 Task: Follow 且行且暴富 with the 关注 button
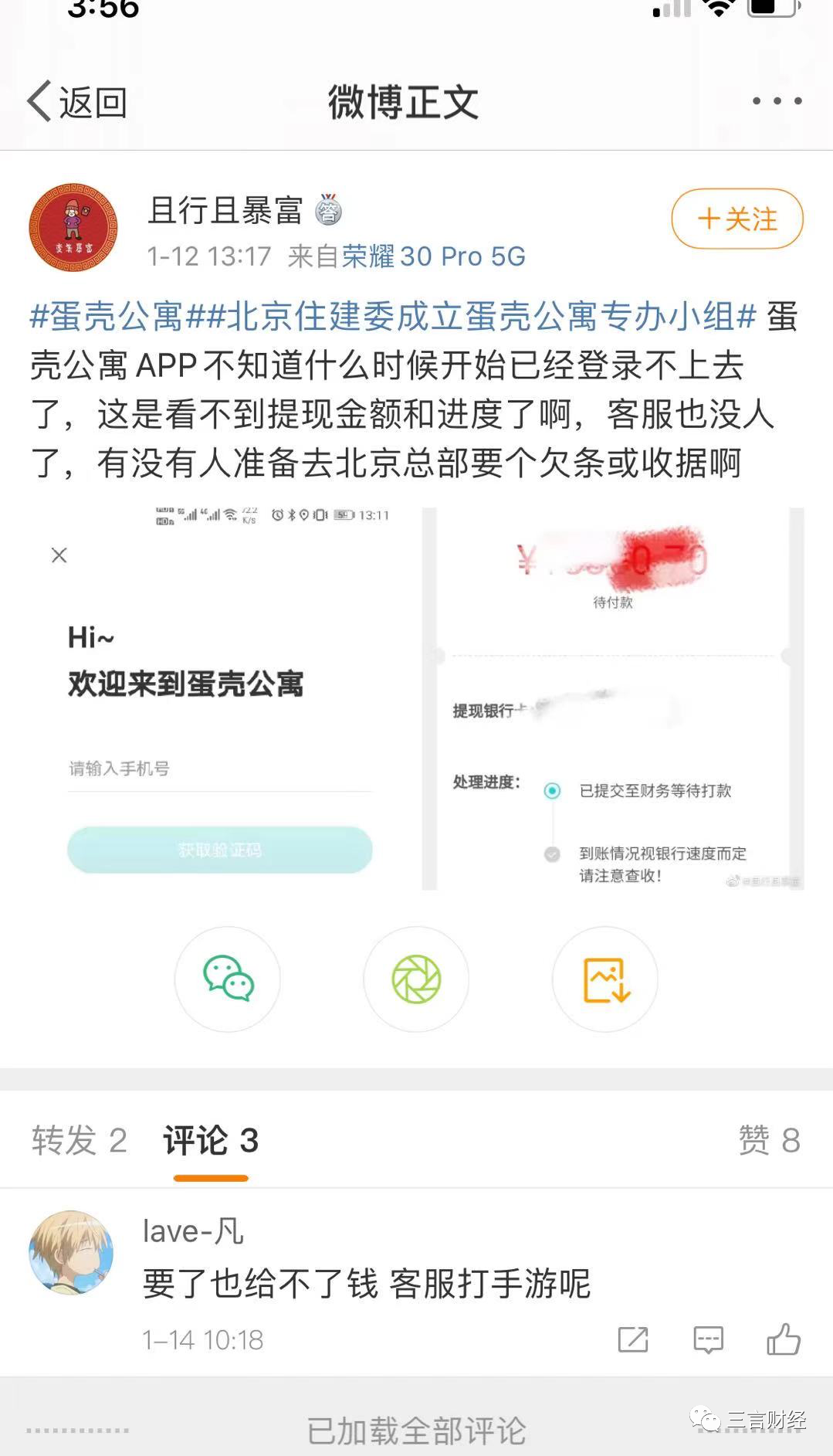click(x=736, y=219)
